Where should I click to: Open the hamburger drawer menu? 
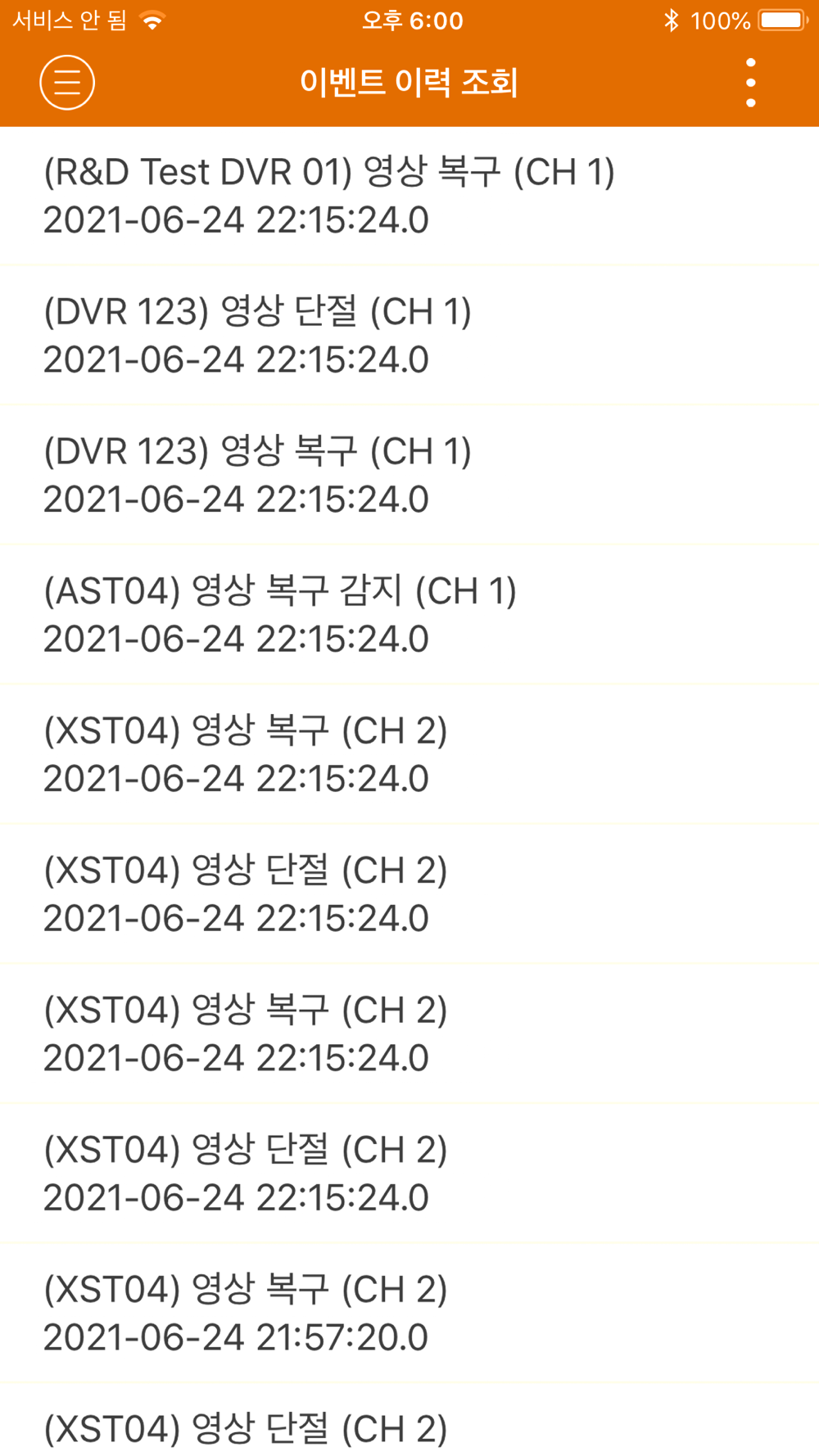67,83
